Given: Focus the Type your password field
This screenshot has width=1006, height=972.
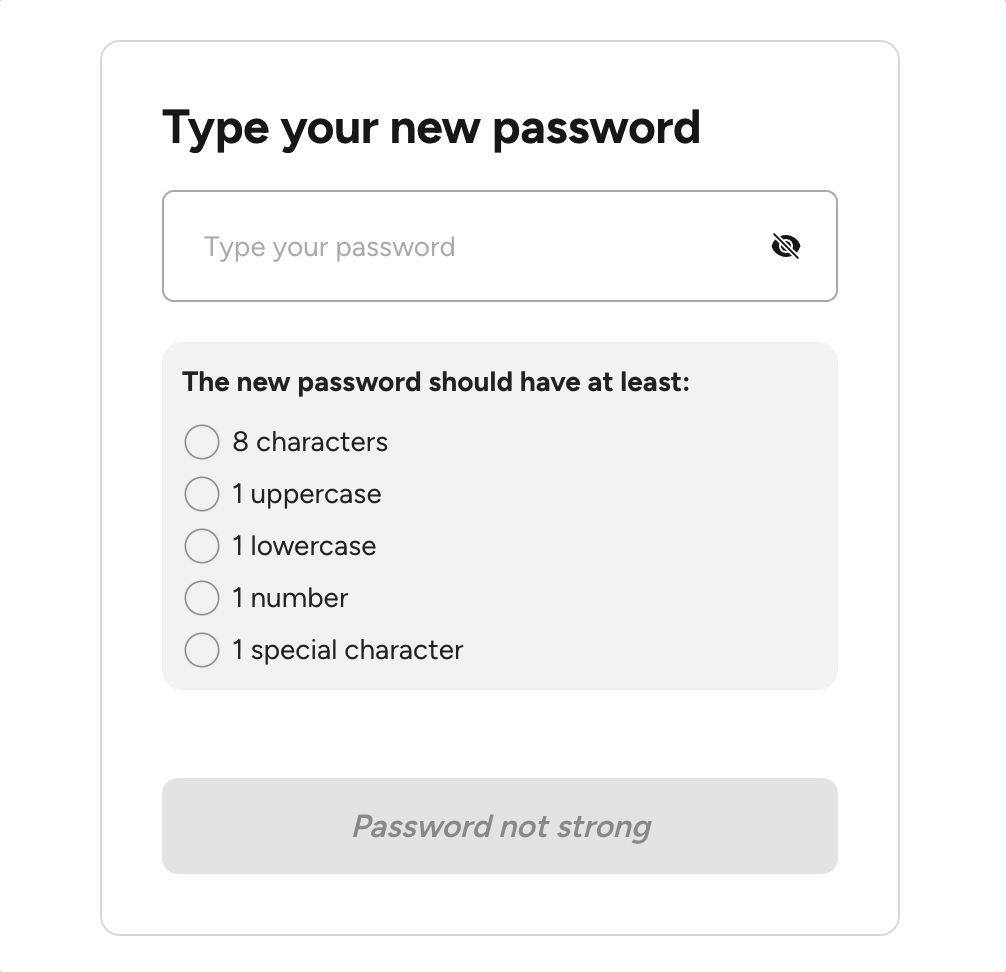Looking at the screenshot, I should 460,246.
